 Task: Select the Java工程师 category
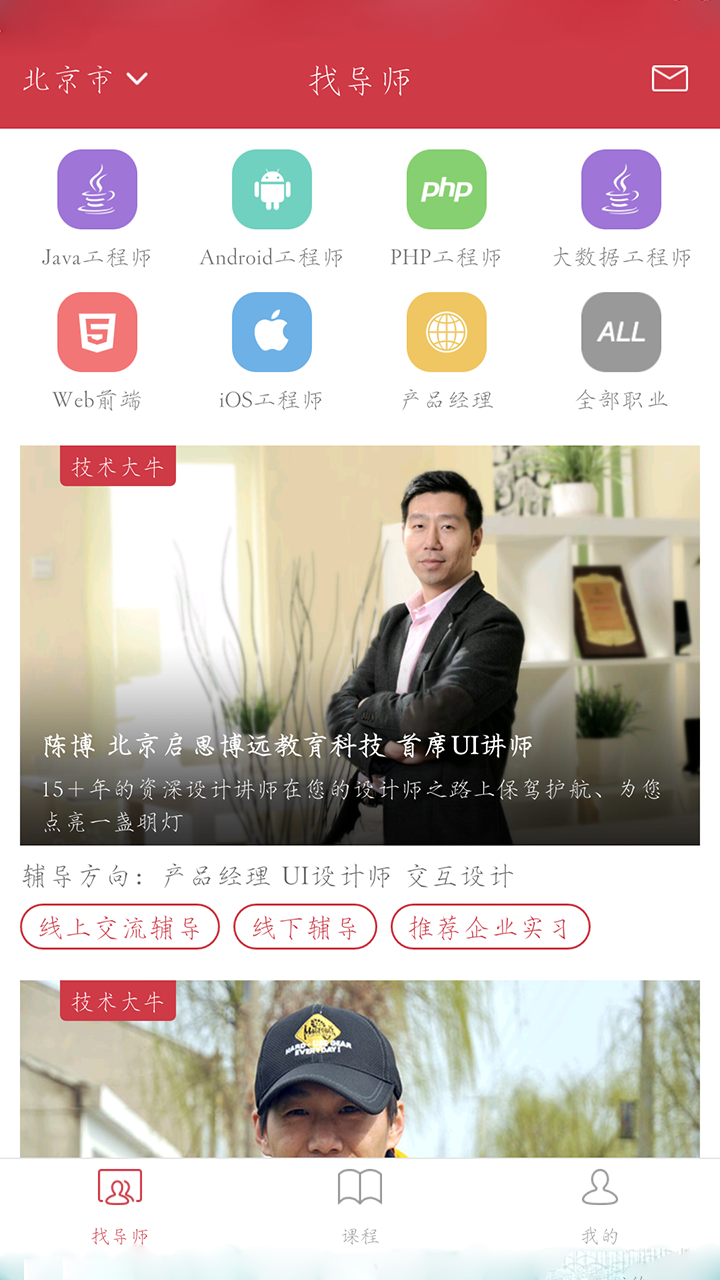(97, 209)
